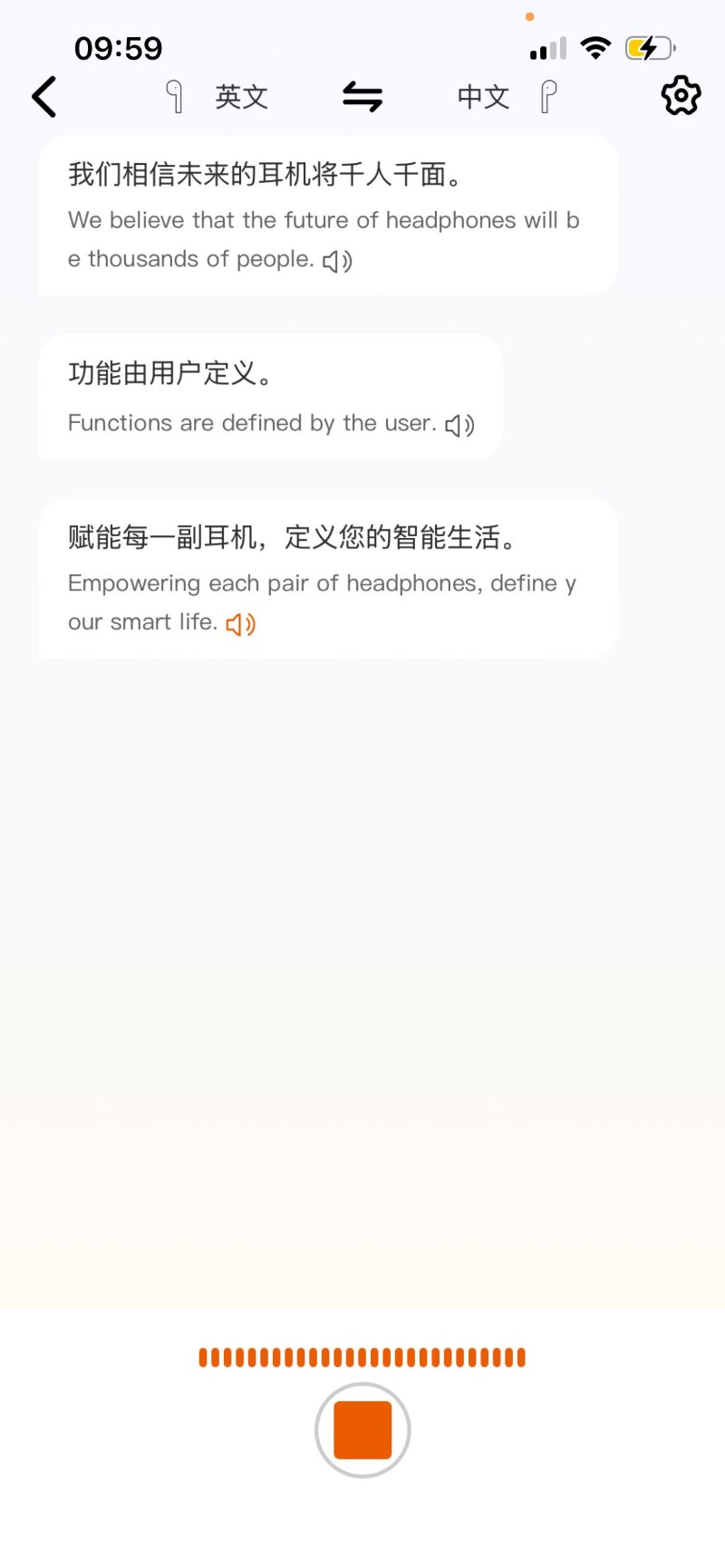Play audio for "We believe that the future" translation
The image size is (725, 1568).
point(337,262)
